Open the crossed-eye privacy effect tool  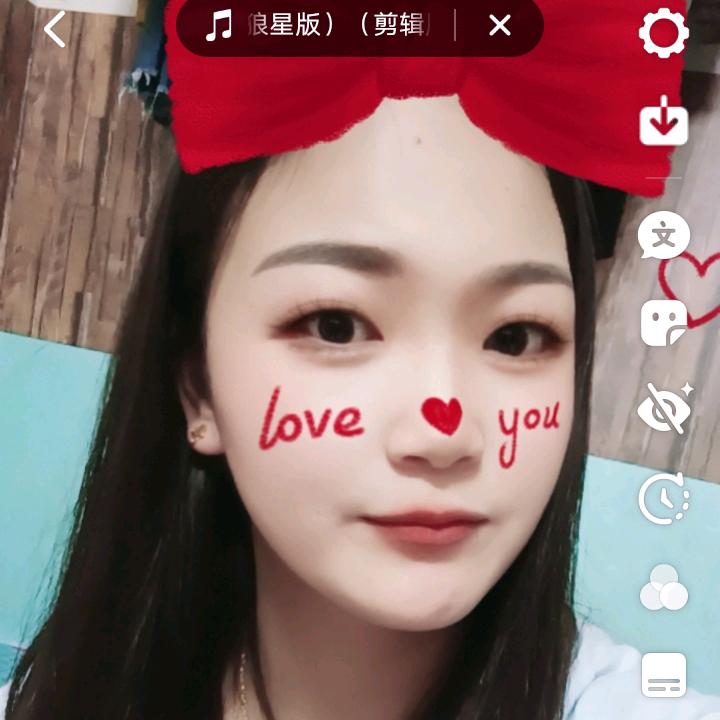tap(665, 408)
